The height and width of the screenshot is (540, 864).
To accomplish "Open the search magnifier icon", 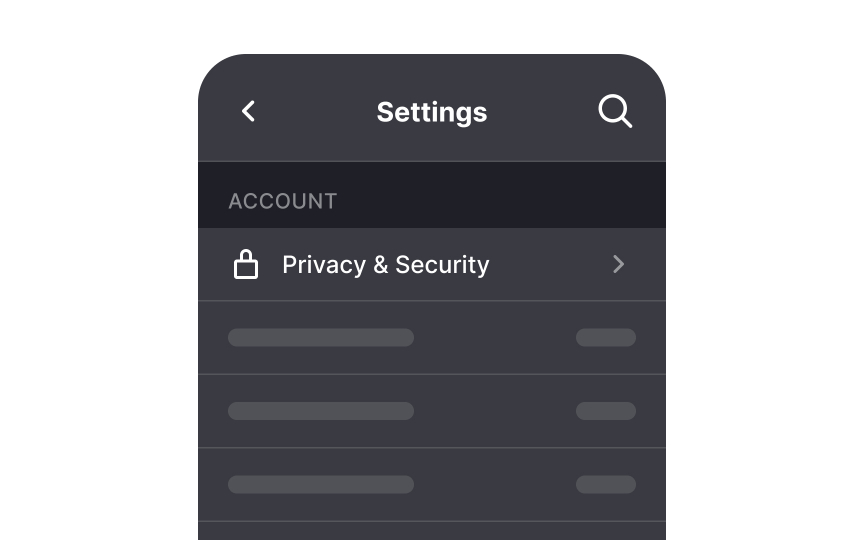I will click(x=615, y=111).
